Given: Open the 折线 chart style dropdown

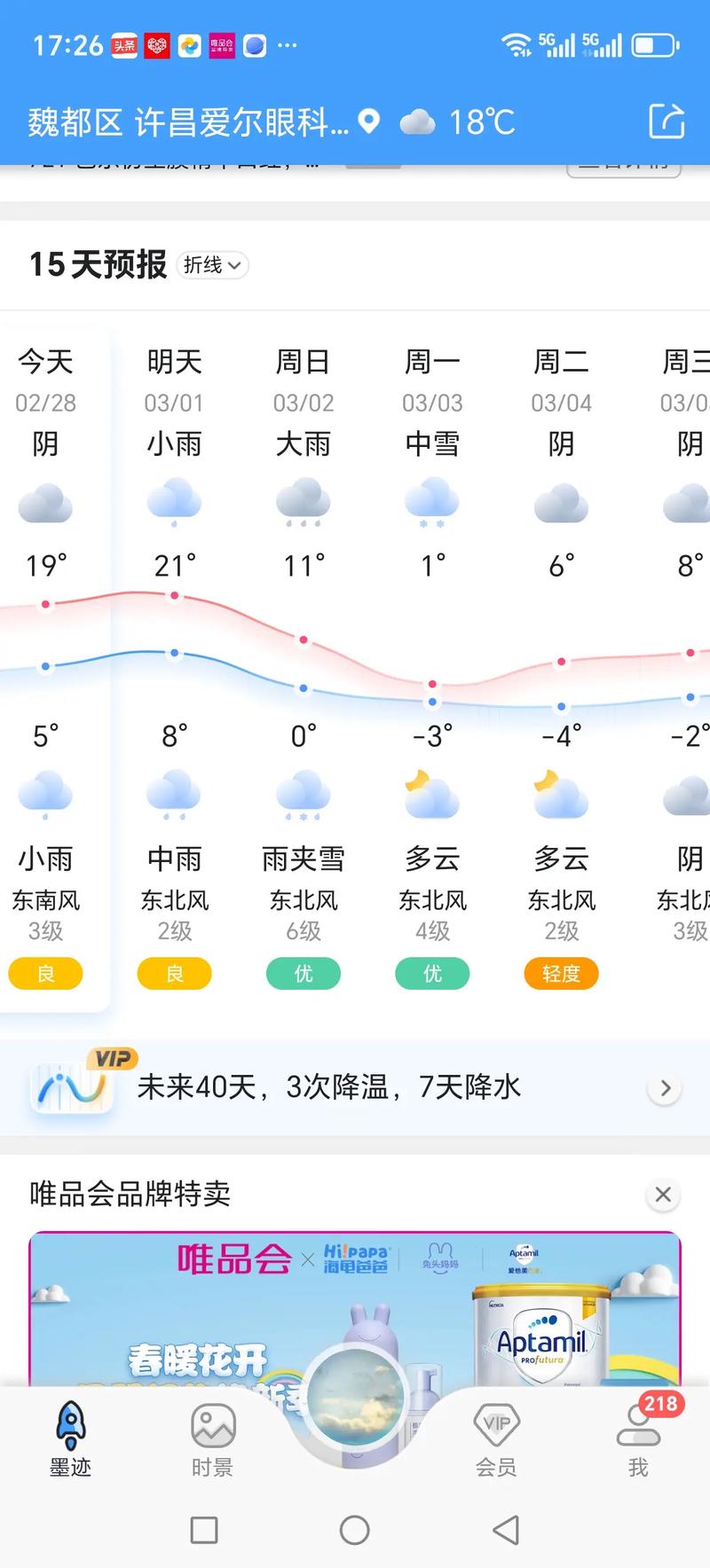Looking at the screenshot, I should (x=211, y=265).
